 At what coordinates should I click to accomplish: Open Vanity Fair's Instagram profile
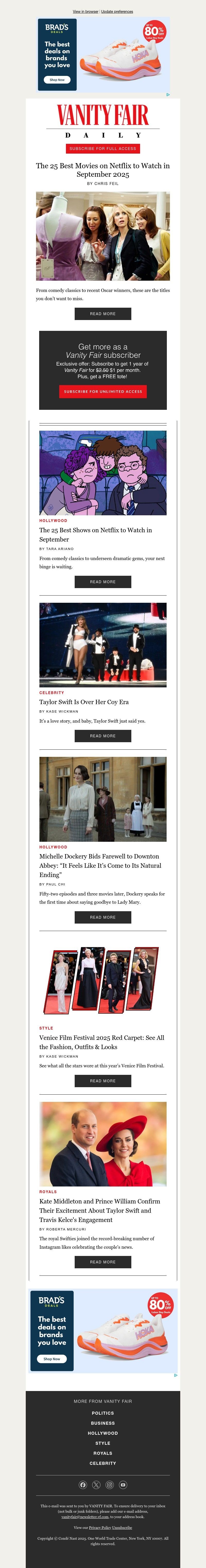point(110,1485)
